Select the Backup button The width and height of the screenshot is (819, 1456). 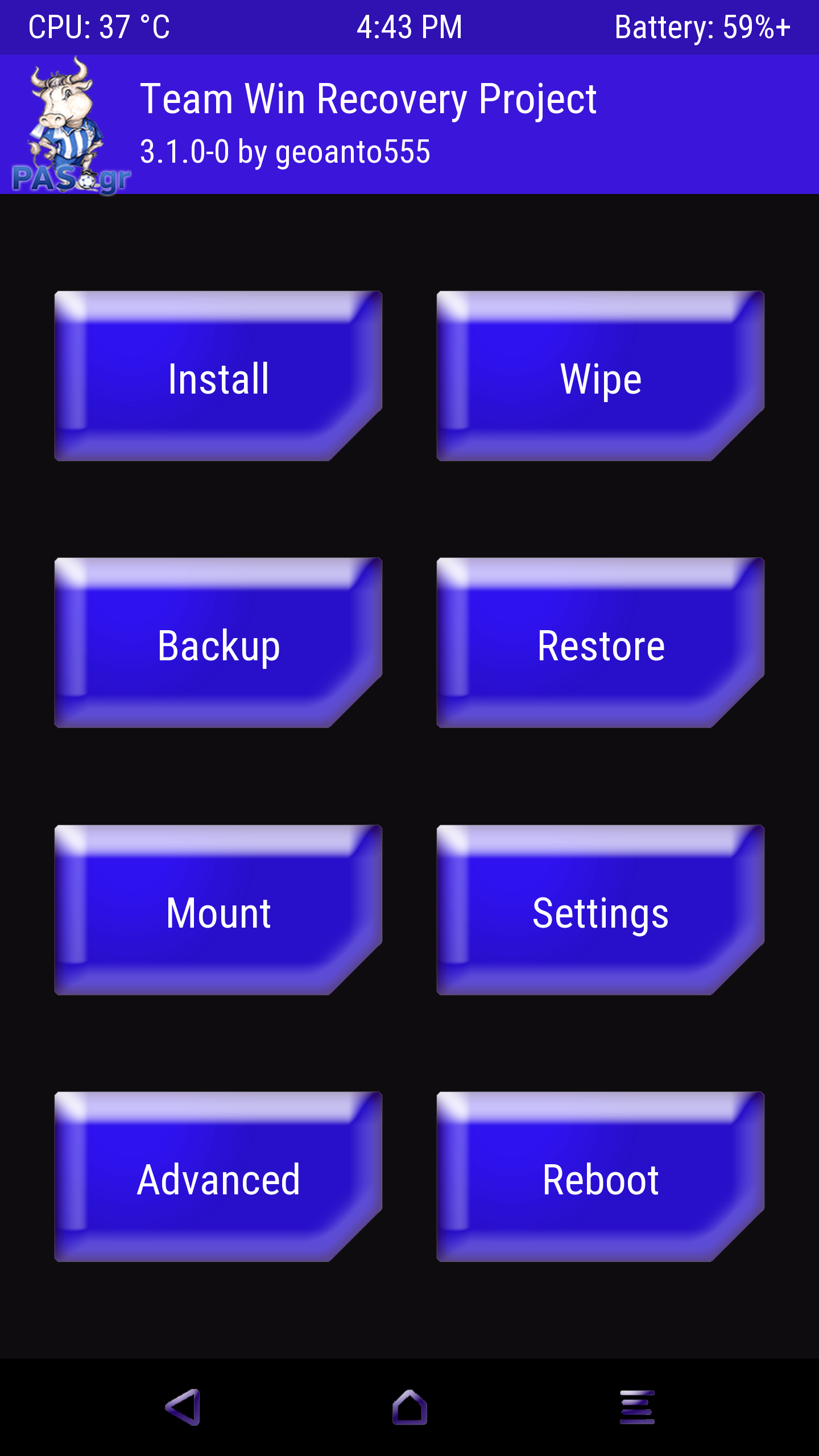(218, 643)
